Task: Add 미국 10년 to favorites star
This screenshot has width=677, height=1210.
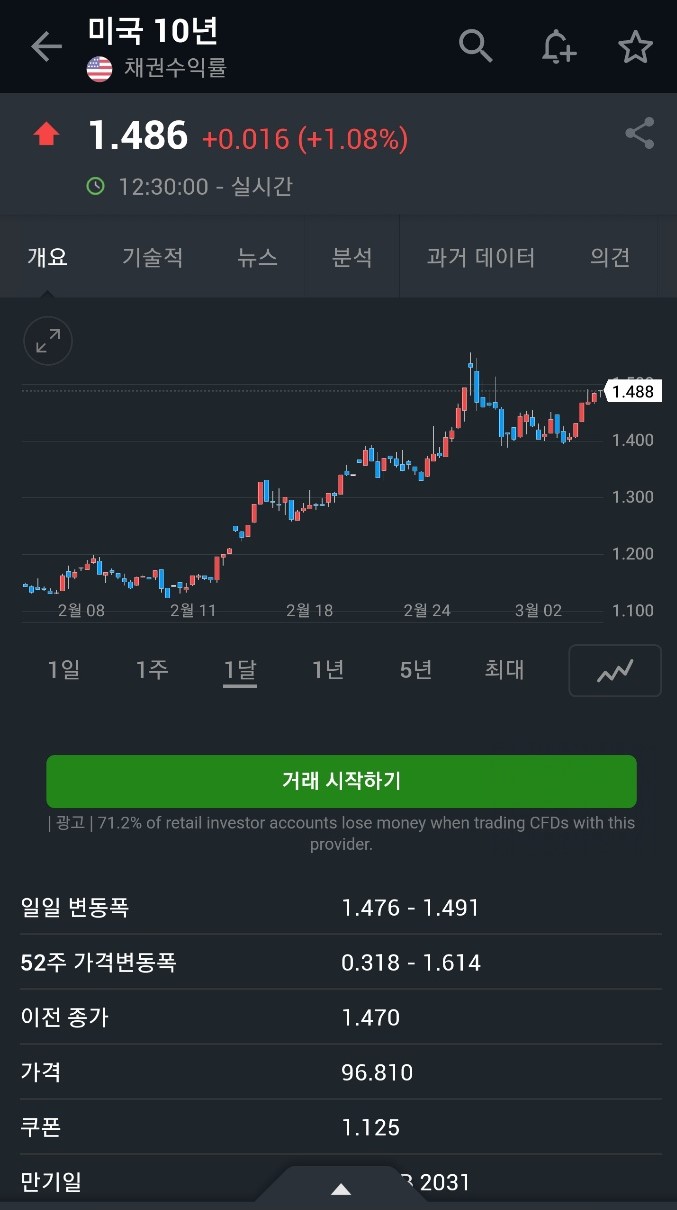Action: (635, 47)
